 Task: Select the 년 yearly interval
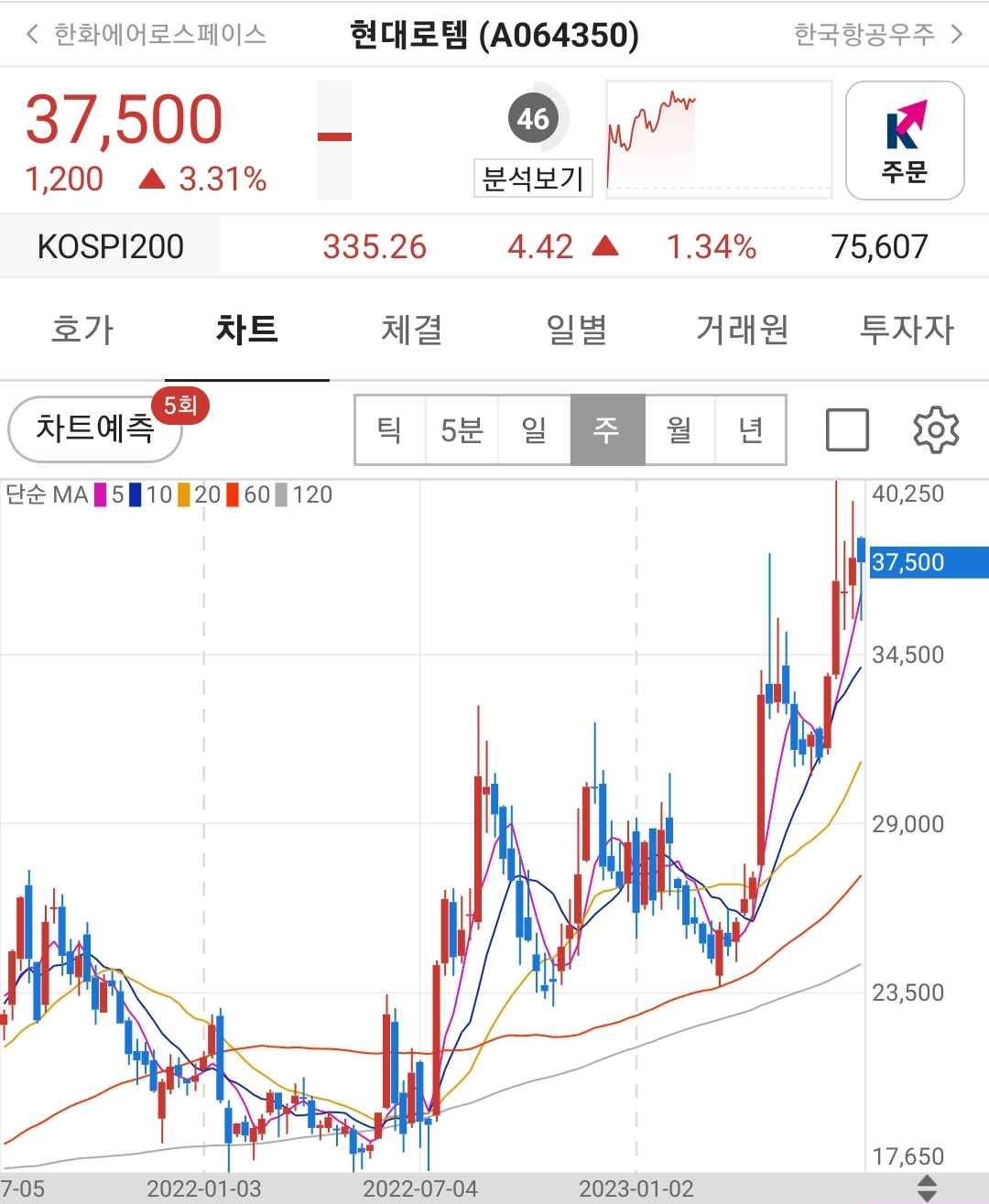click(751, 429)
